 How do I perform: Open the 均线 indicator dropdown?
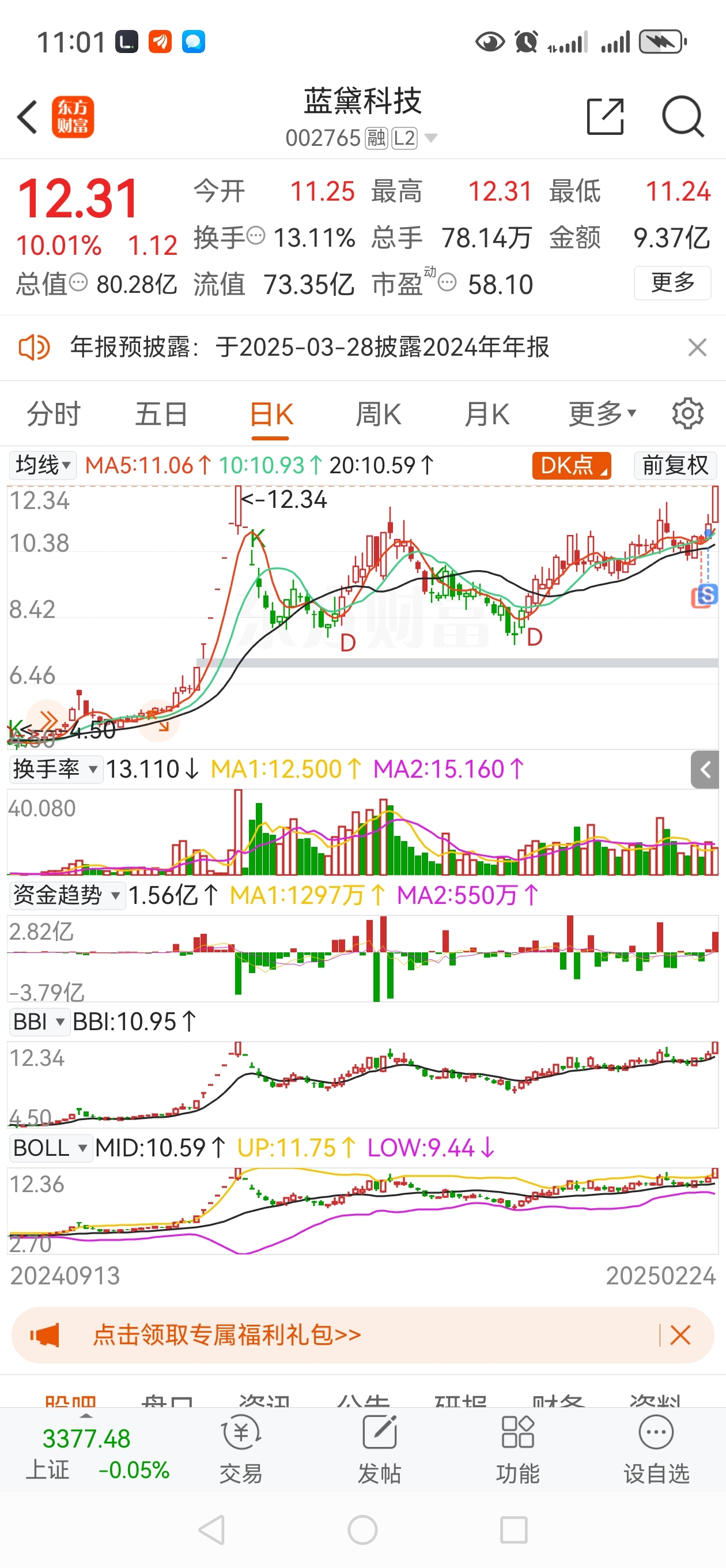(42, 466)
